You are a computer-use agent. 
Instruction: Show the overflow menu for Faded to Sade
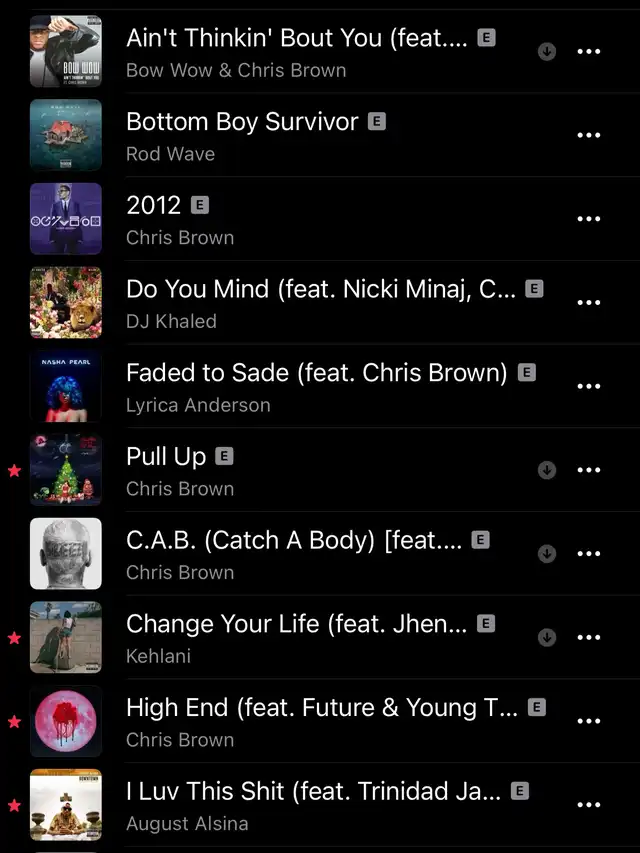click(589, 387)
